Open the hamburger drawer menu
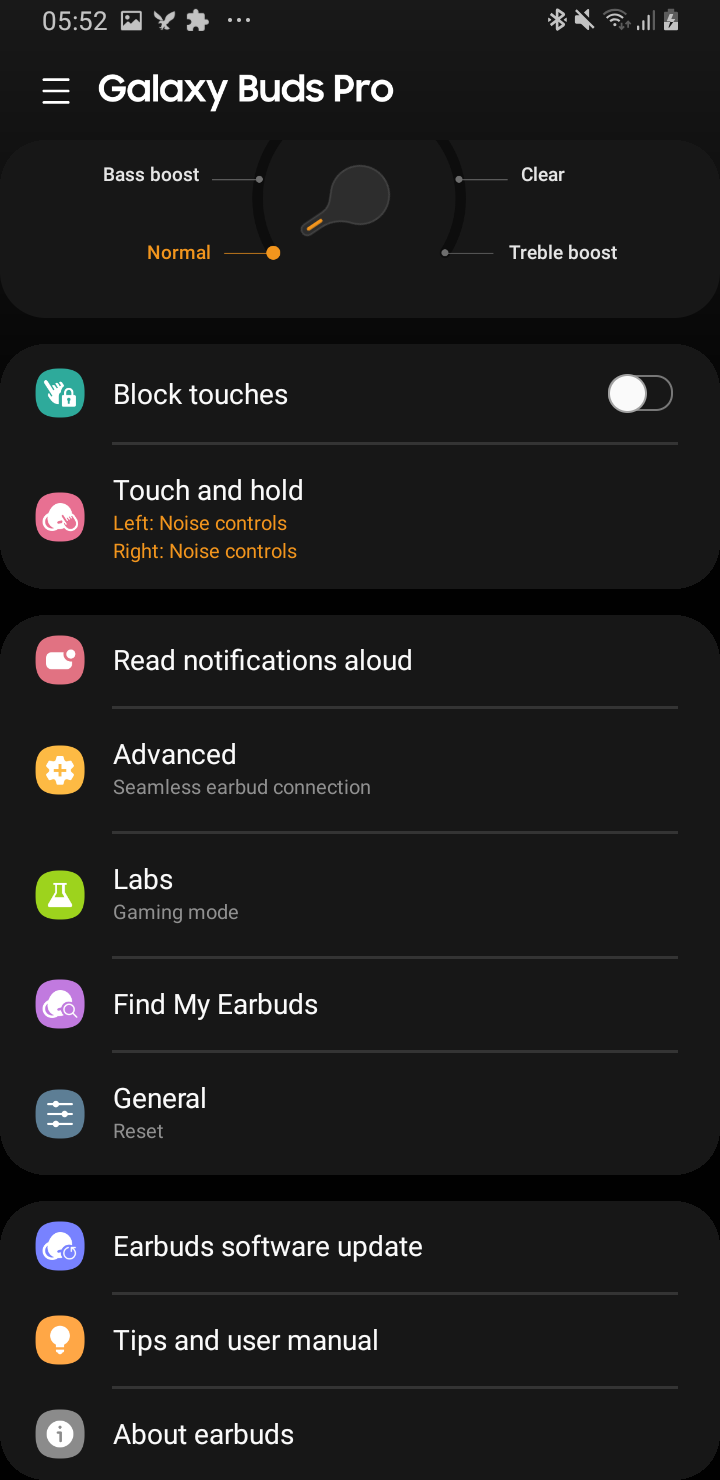The image size is (720, 1480). 56,91
